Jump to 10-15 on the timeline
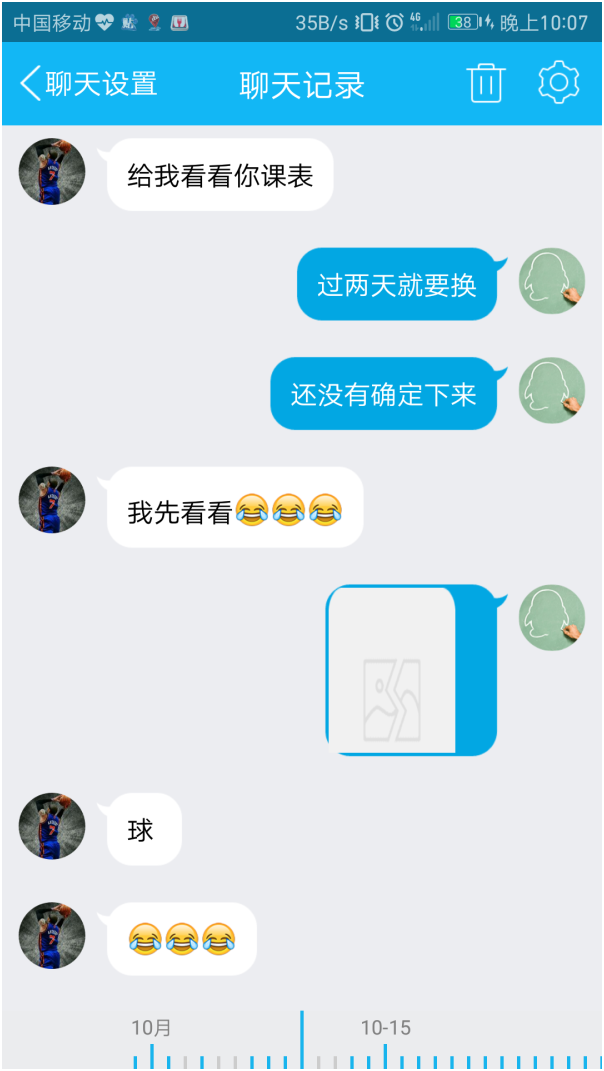604x1071 pixels. (x=385, y=1040)
